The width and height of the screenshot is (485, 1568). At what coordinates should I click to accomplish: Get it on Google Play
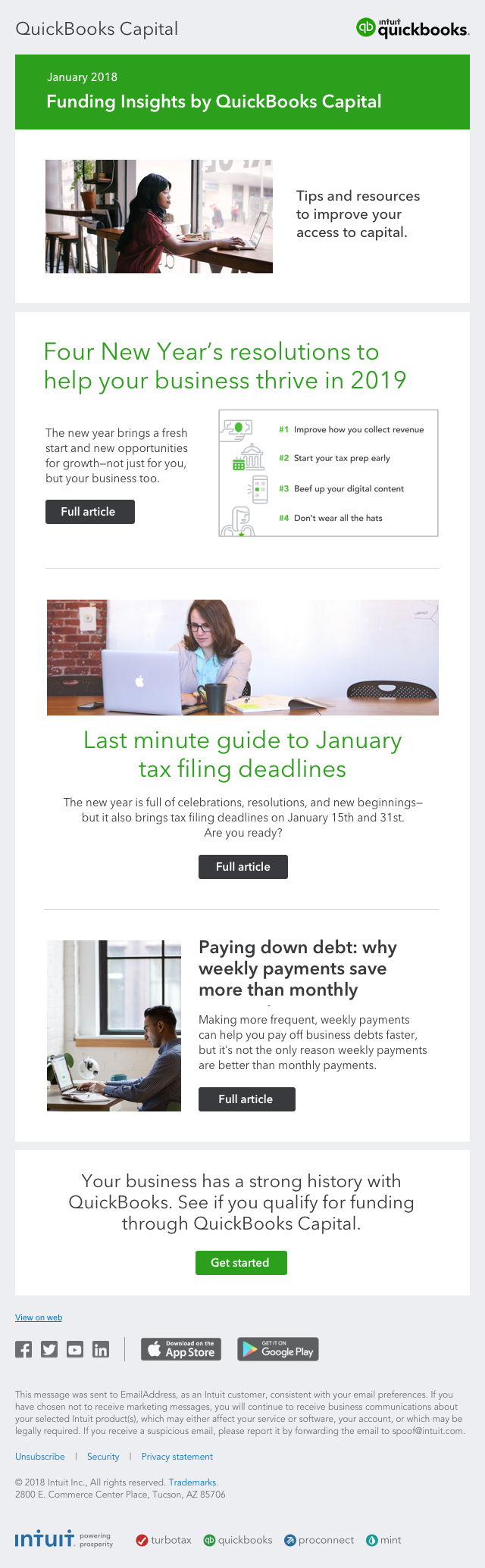pyautogui.click(x=278, y=1349)
